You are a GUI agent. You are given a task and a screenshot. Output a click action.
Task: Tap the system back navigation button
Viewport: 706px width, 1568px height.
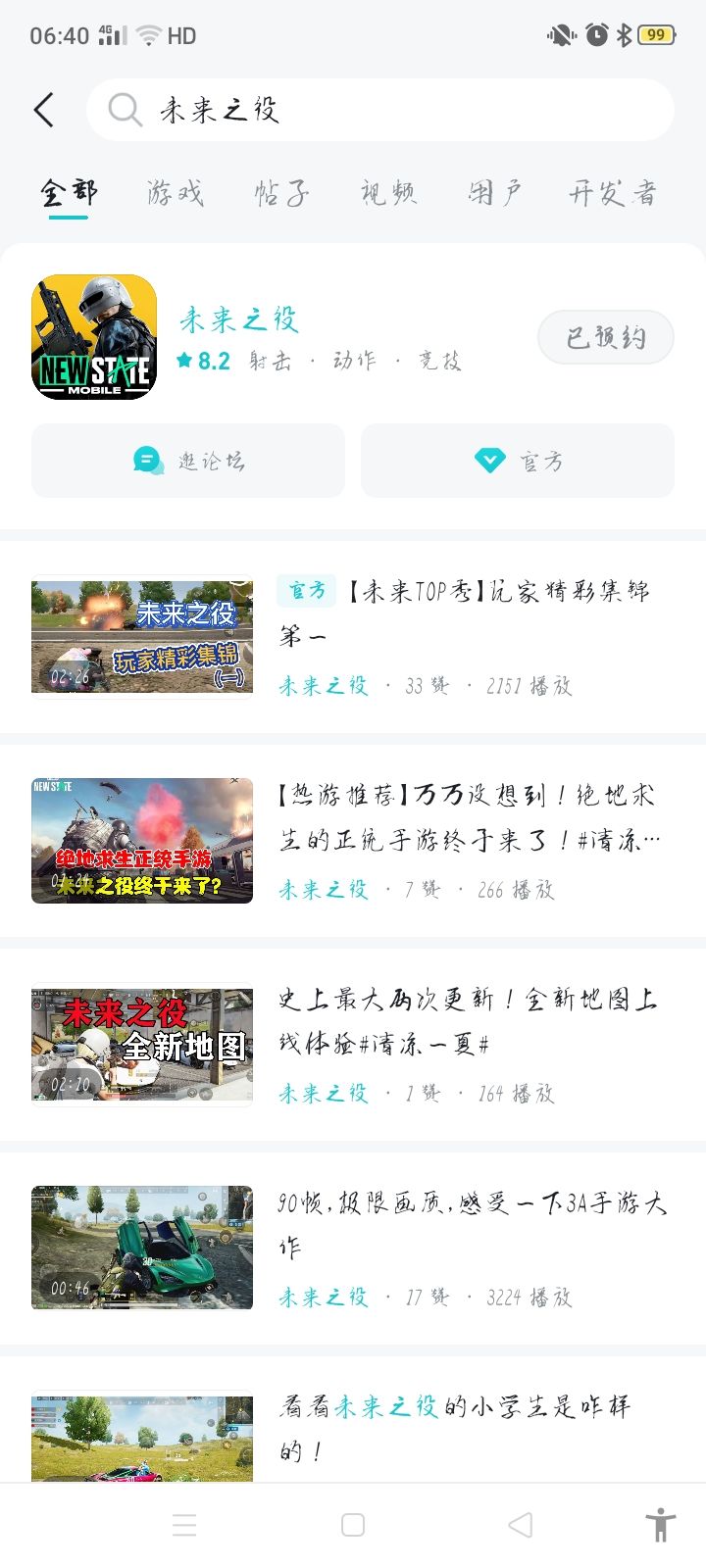coord(521,1525)
